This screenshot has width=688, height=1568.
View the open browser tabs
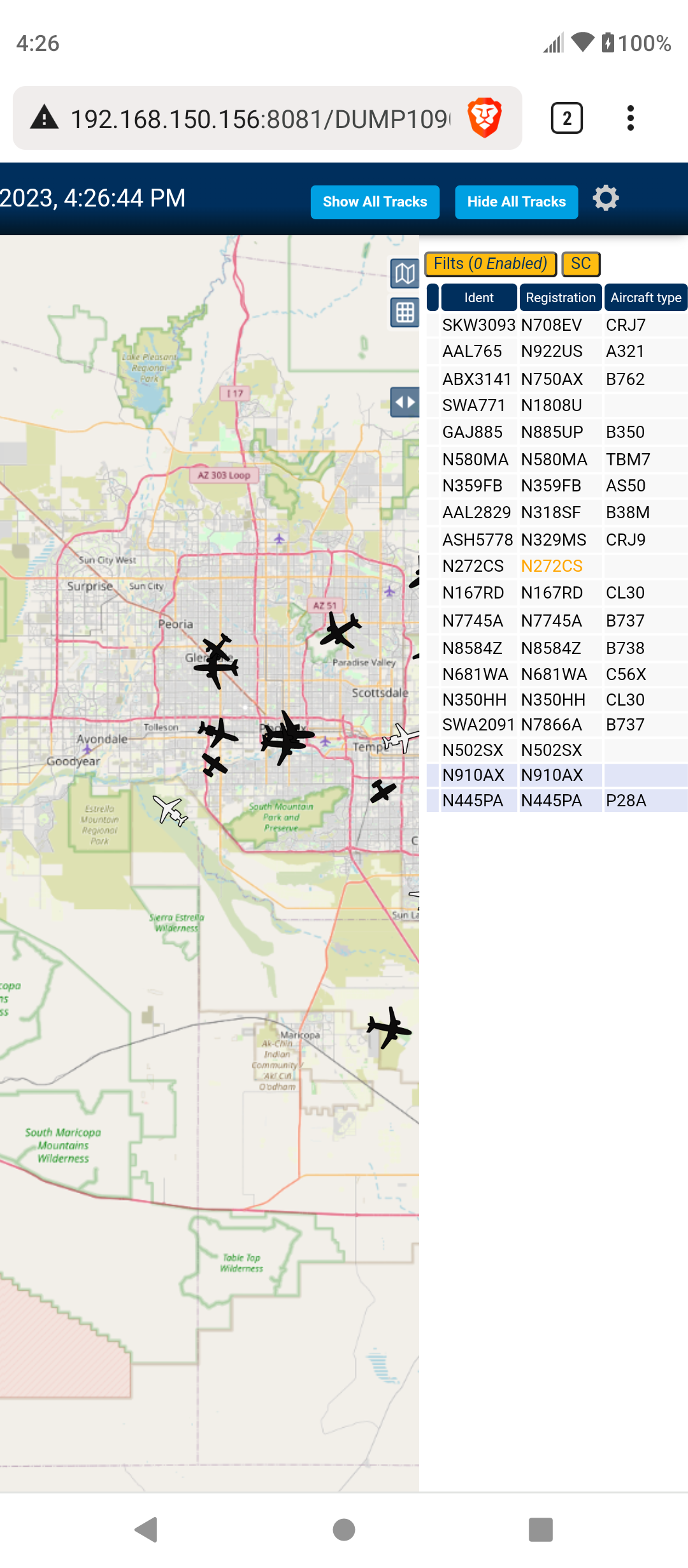pos(566,118)
